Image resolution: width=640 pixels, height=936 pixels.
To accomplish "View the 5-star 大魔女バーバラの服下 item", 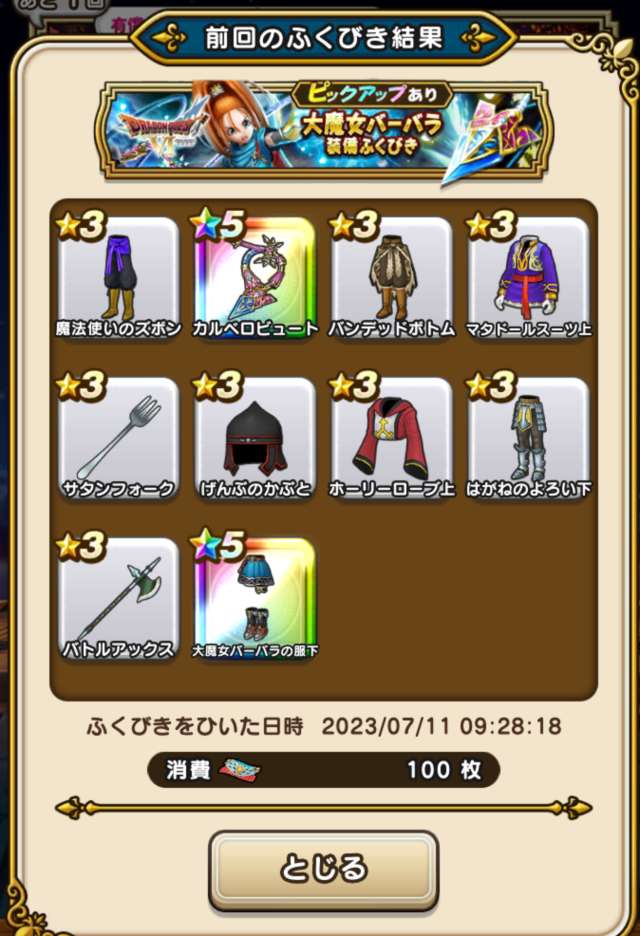I will pyautogui.click(x=256, y=597).
